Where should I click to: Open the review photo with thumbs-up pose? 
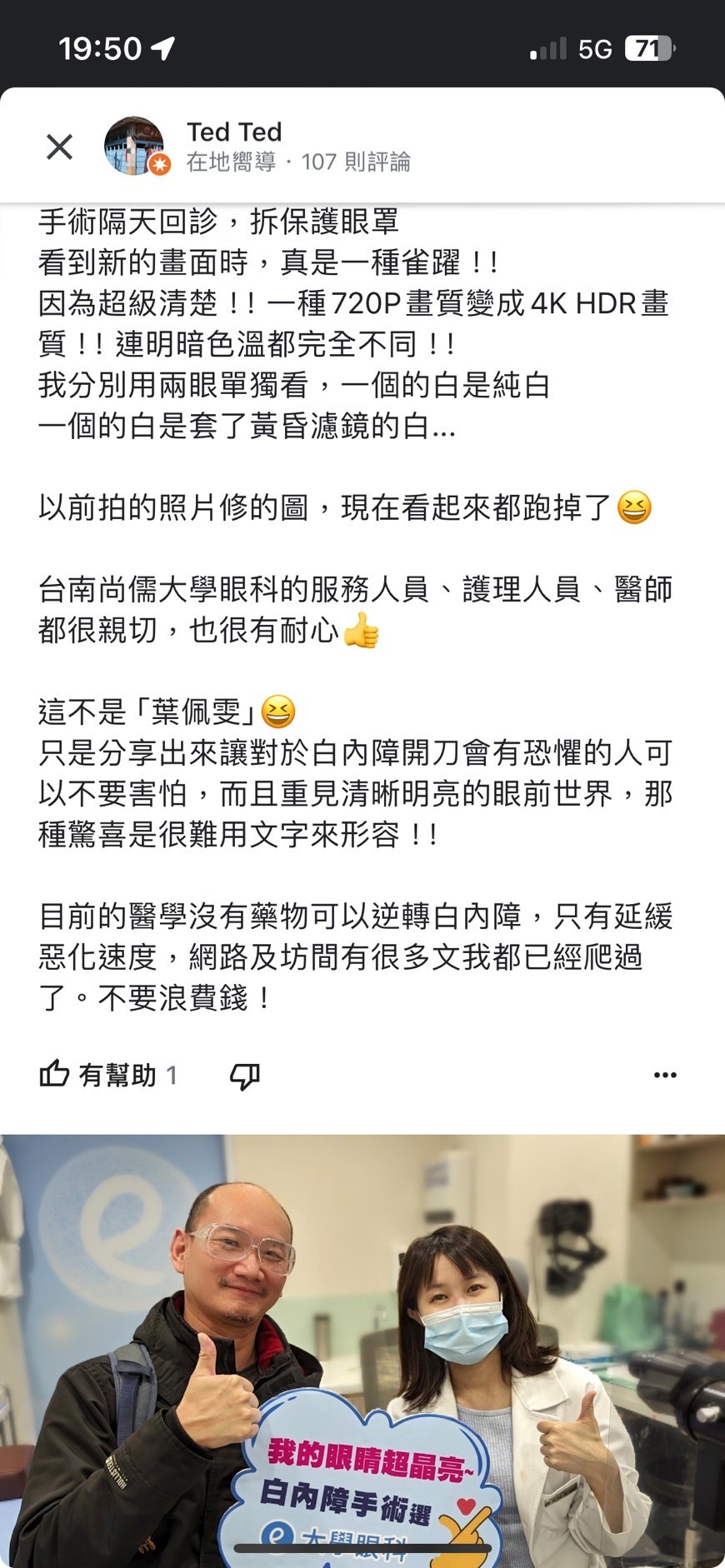pyautogui.click(x=362, y=1350)
